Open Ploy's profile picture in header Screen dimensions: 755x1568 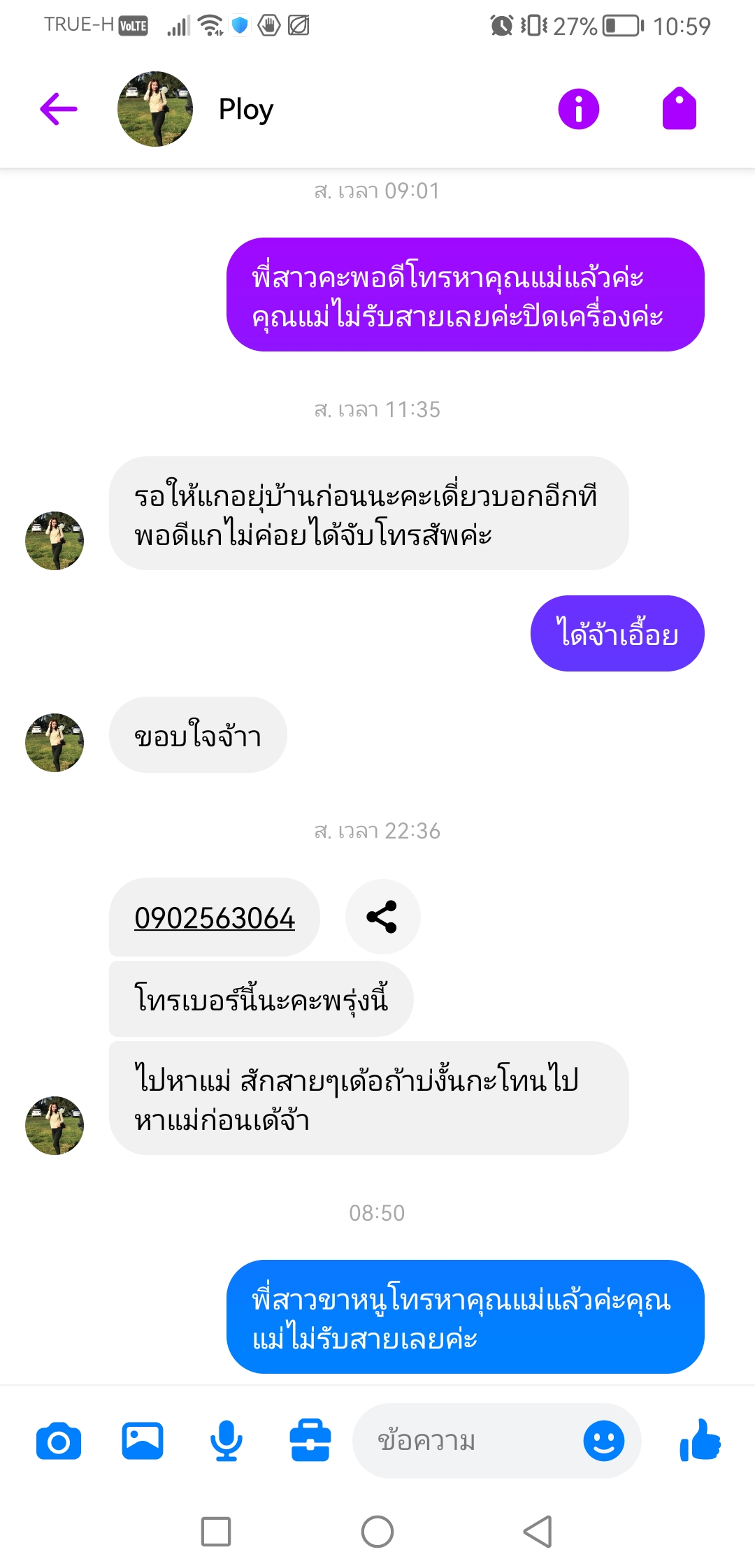click(154, 109)
